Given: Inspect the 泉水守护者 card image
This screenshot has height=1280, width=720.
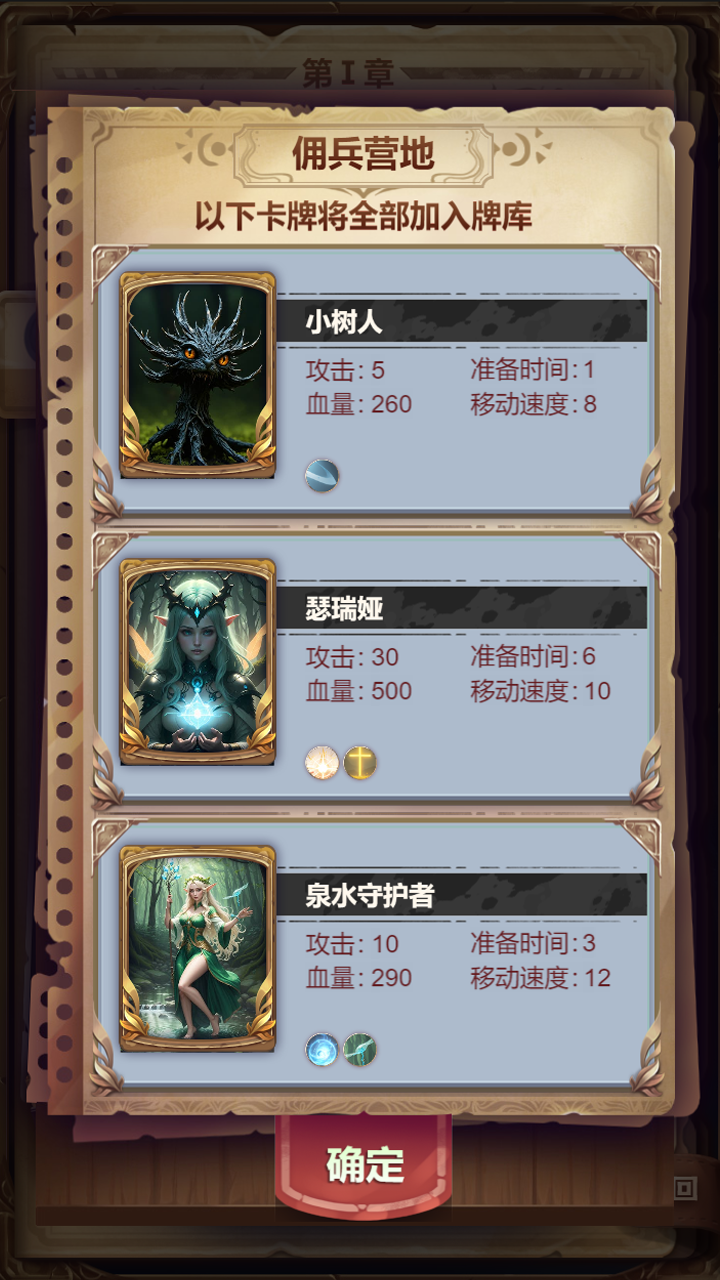Looking at the screenshot, I should point(197,948).
